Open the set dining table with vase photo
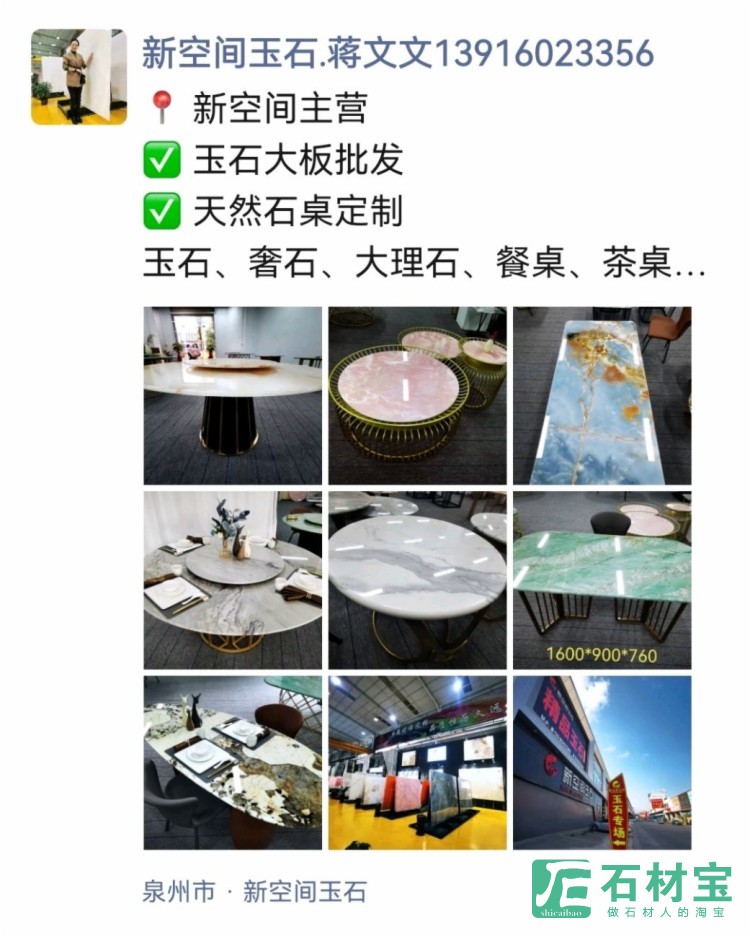750x936 pixels. point(232,580)
